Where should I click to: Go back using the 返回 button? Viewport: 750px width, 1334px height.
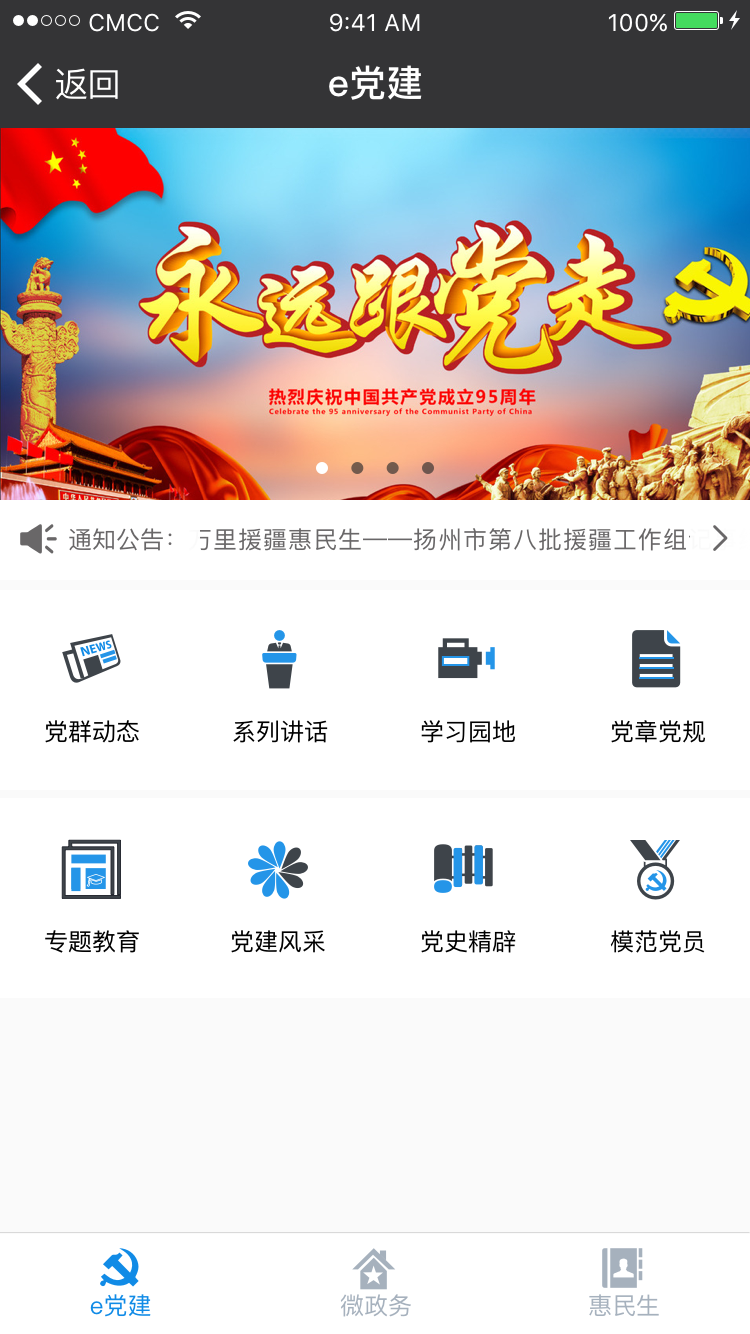click(x=68, y=84)
